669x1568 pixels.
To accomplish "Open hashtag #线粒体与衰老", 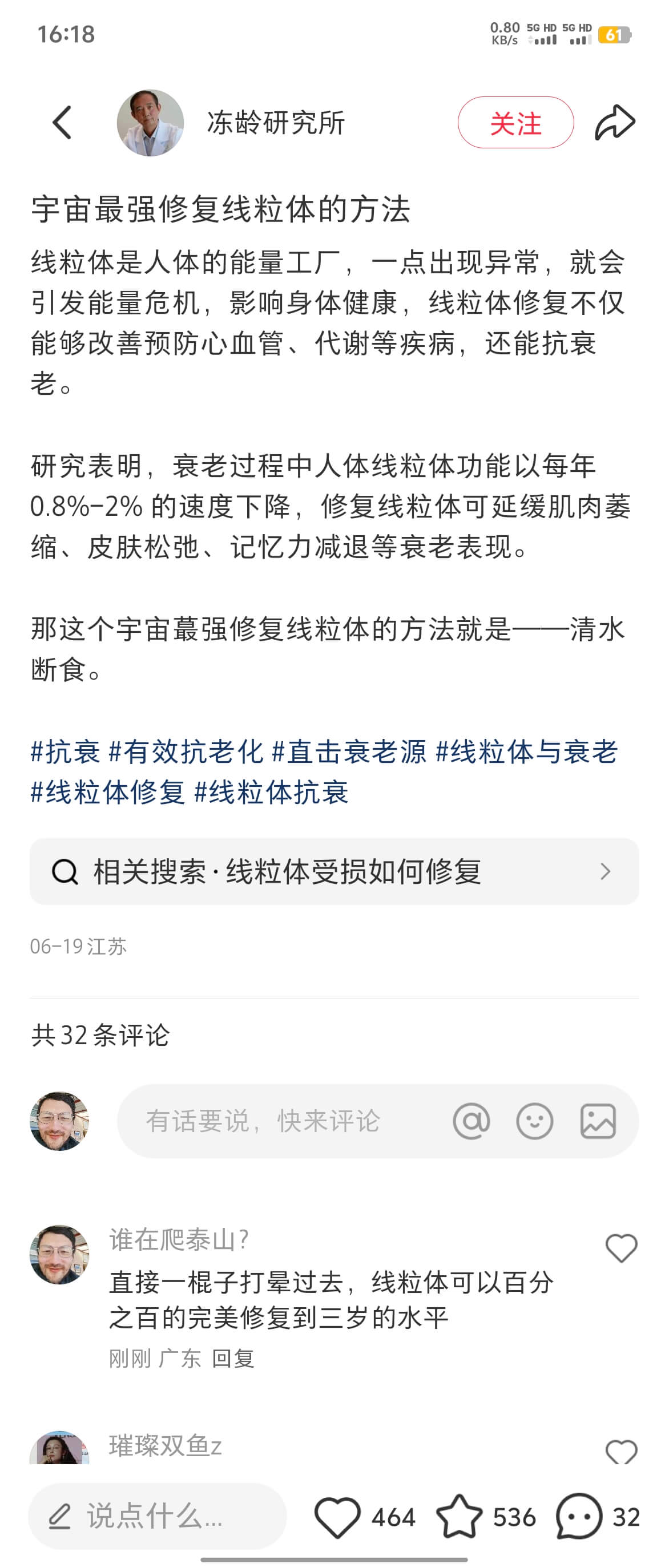I will [526, 751].
